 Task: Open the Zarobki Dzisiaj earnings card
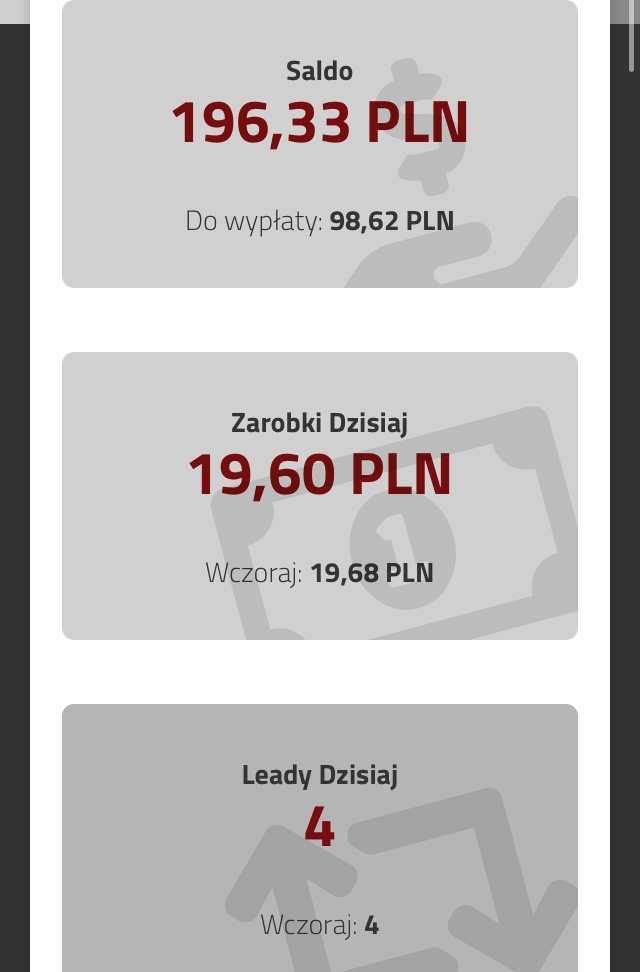tap(320, 496)
